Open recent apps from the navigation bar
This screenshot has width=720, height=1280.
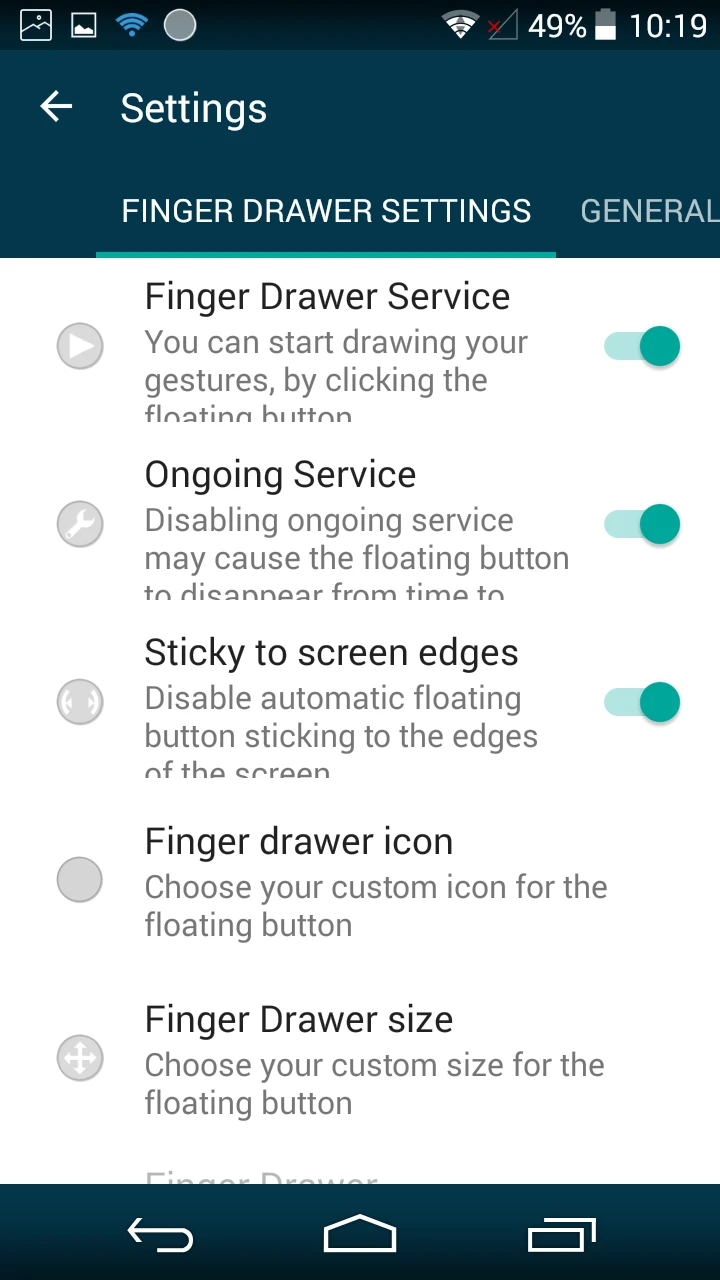coord(561,1235)
